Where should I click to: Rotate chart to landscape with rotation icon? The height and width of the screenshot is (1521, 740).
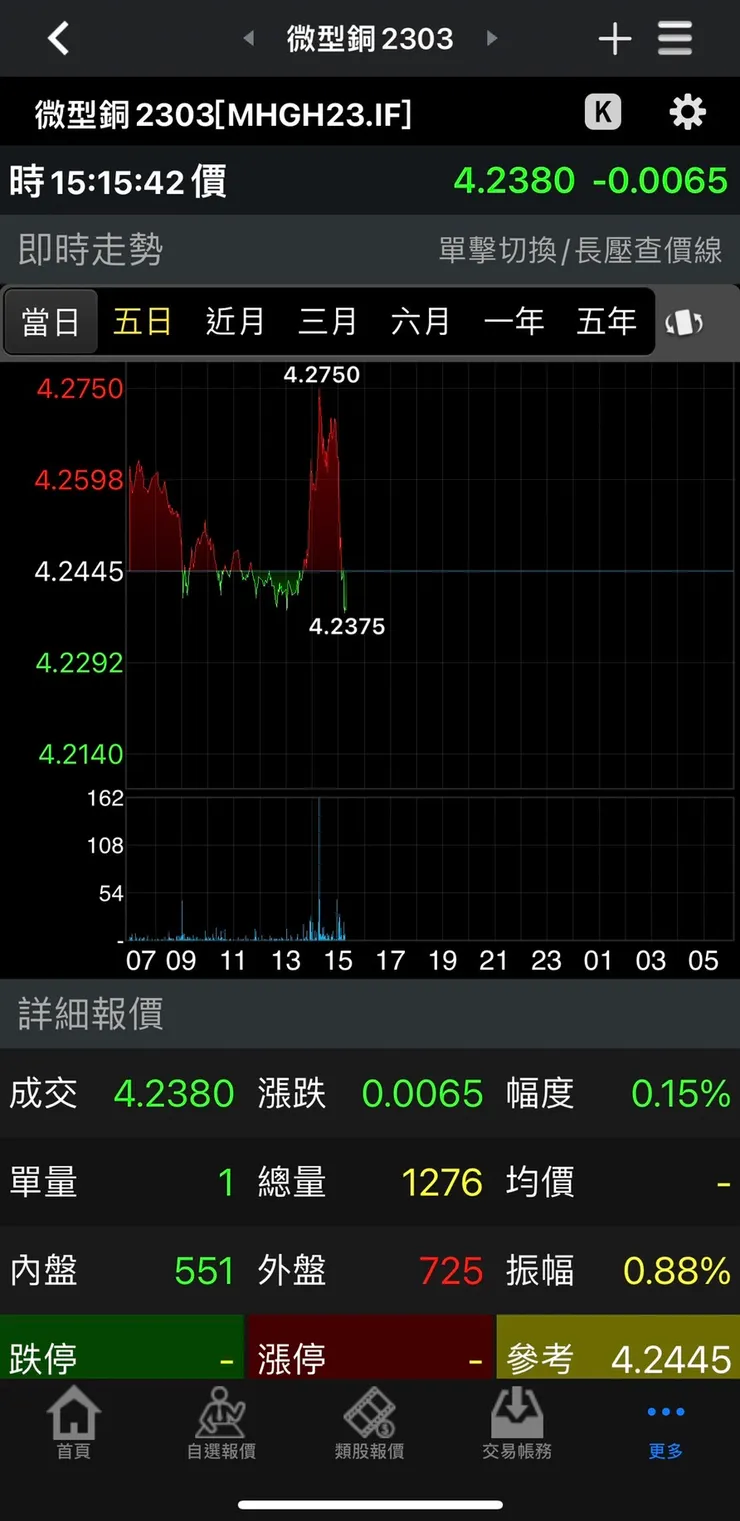tap(685, 321)
